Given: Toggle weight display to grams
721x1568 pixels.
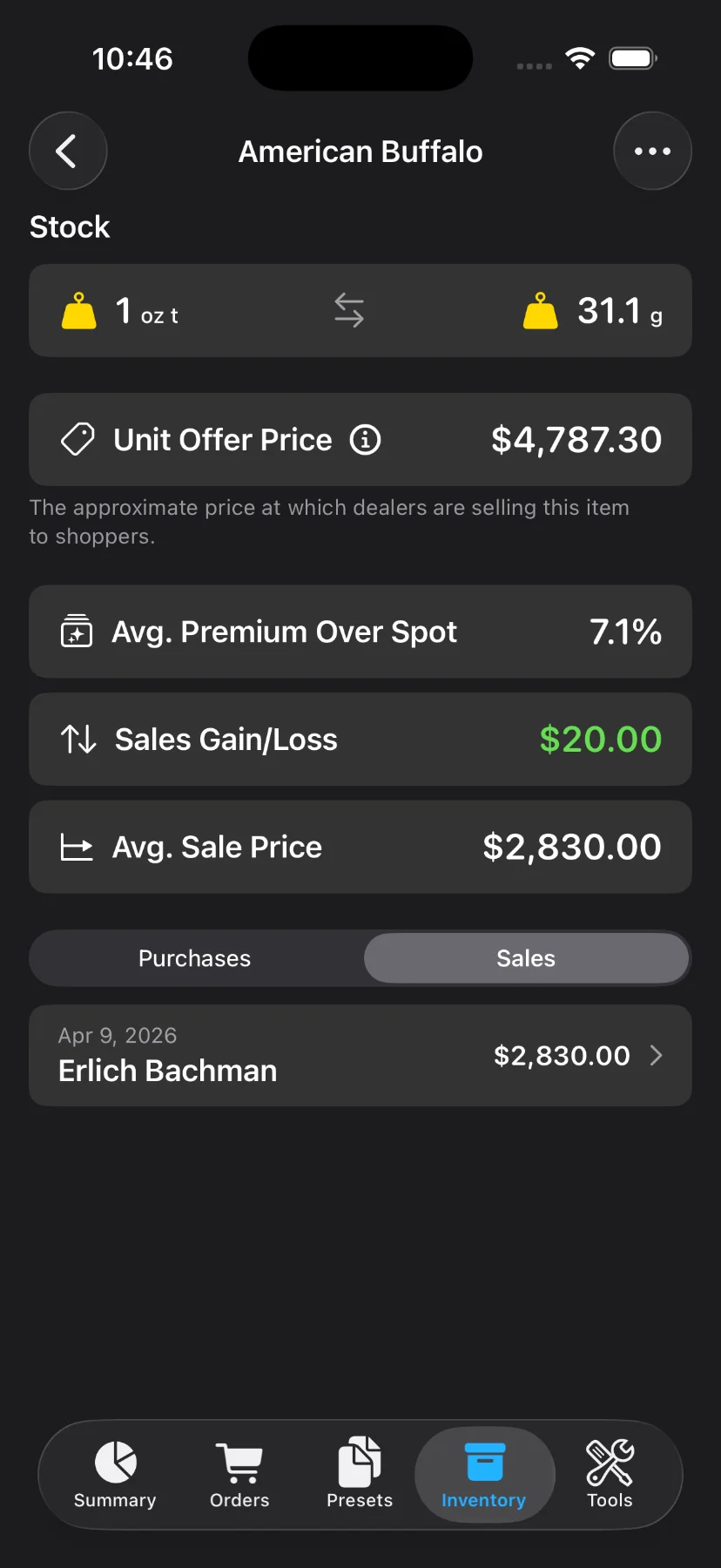Looking at the screenshot, I should pyautogui.click(x=540, y=310).
